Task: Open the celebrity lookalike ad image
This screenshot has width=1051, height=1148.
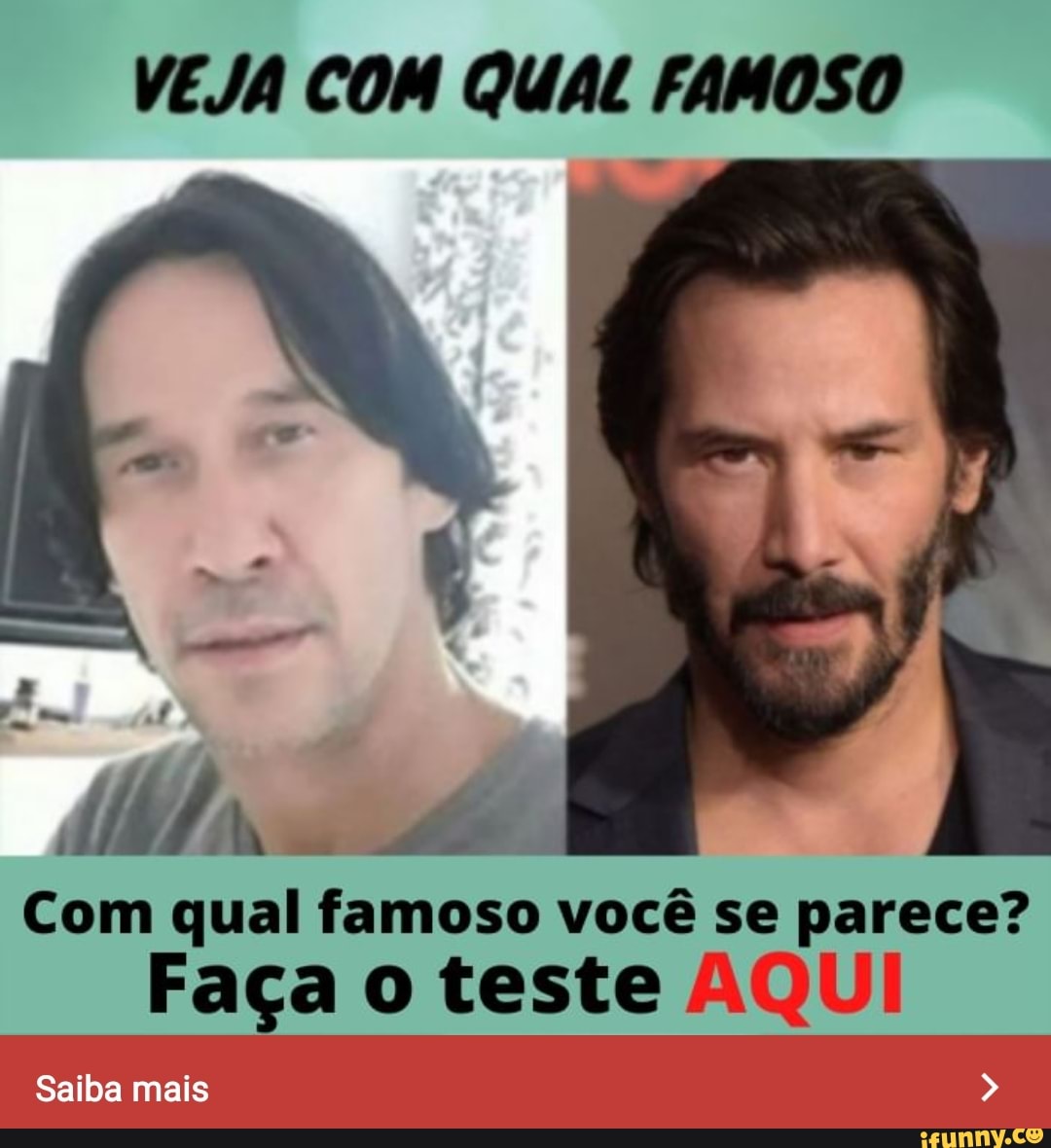Action: pos(525,518)
